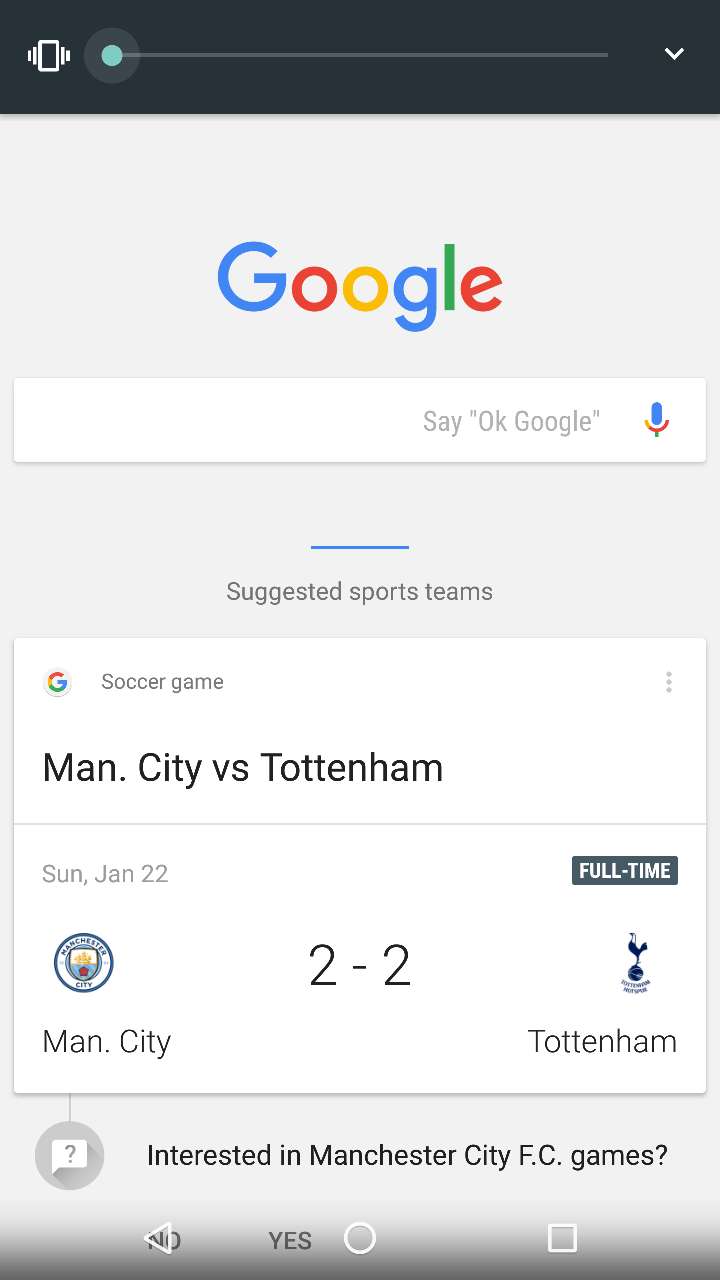Screen dimensions: 720x1280
Task: Open the recent apps view
Action: (562, 1238)
